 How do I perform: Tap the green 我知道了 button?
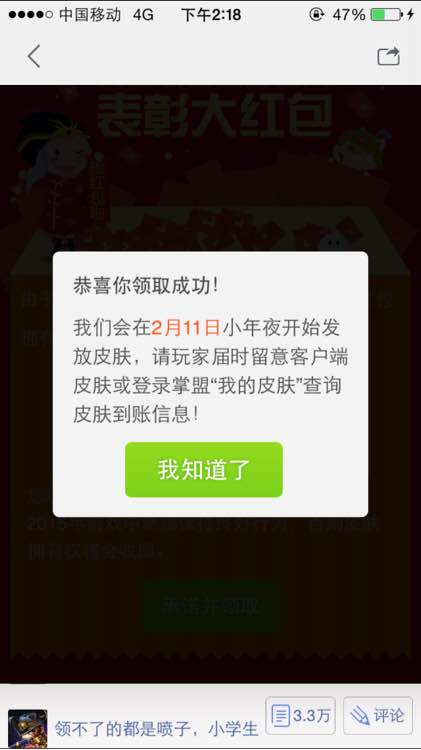click(x=204, y=469)
